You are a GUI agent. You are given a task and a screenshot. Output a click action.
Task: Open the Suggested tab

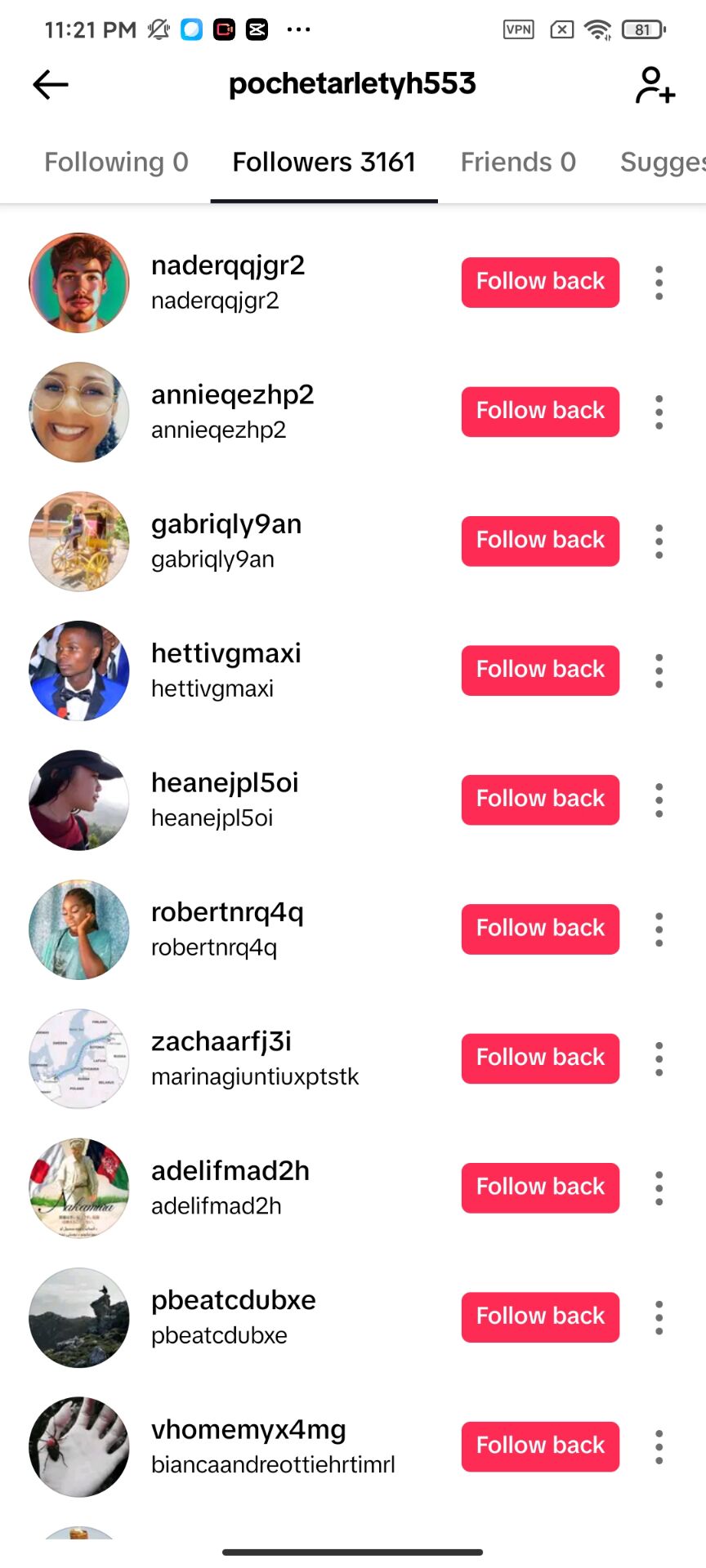[662, 163]
